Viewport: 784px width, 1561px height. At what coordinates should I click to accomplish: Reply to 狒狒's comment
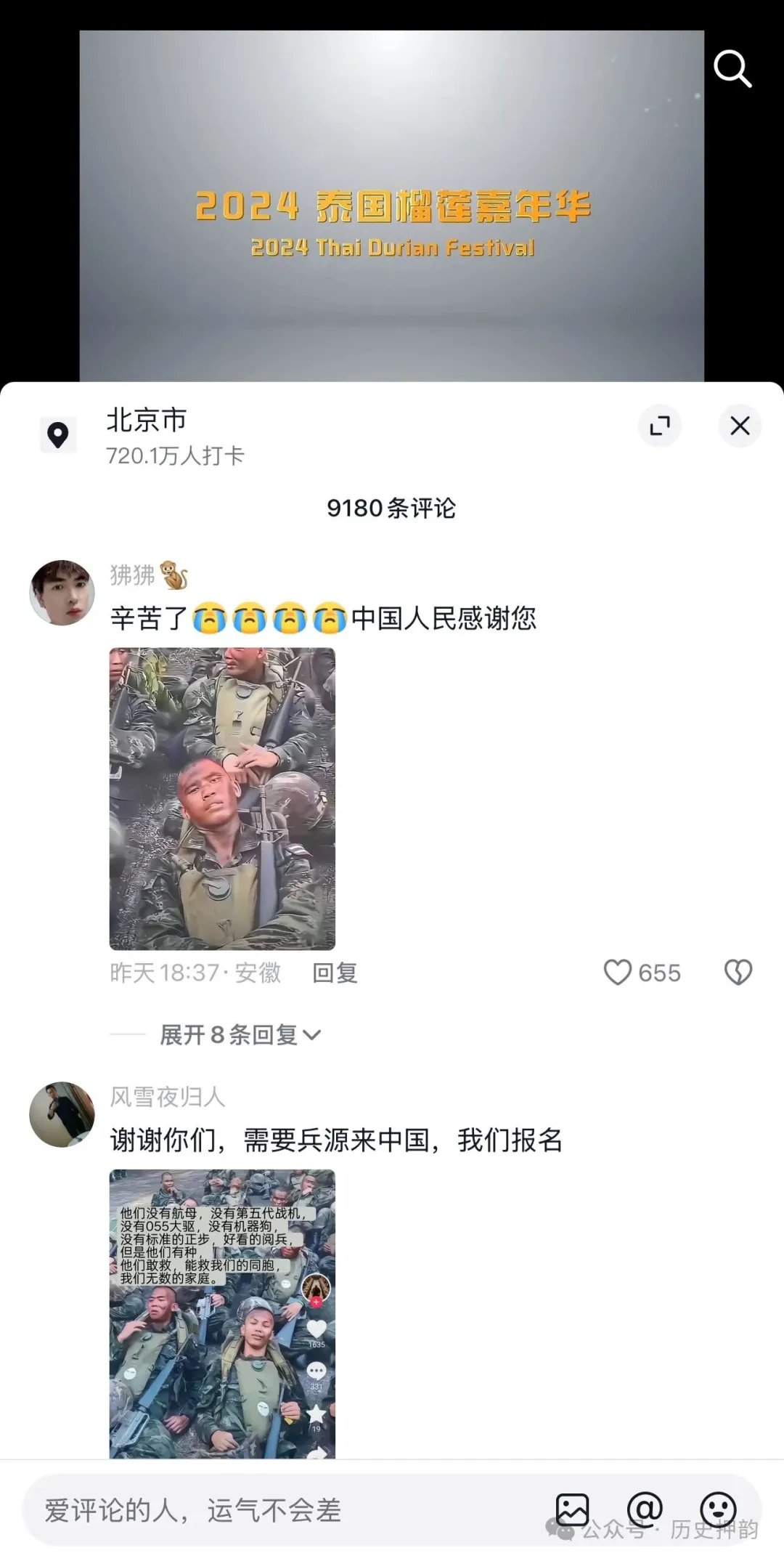tap(335, 973)
